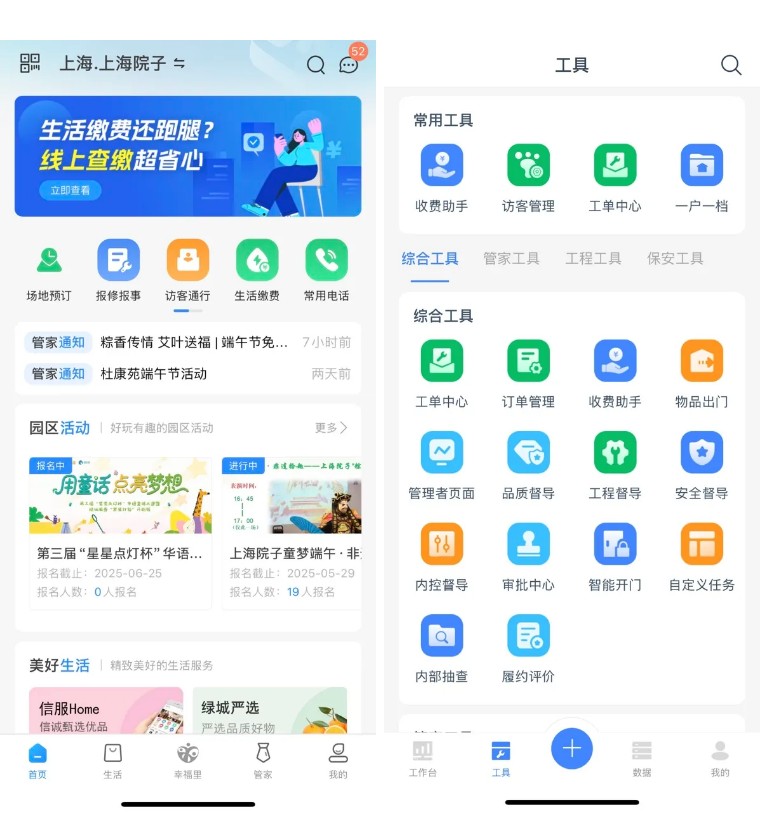Open the 审批中心 tool

click(x=528, y=557)
